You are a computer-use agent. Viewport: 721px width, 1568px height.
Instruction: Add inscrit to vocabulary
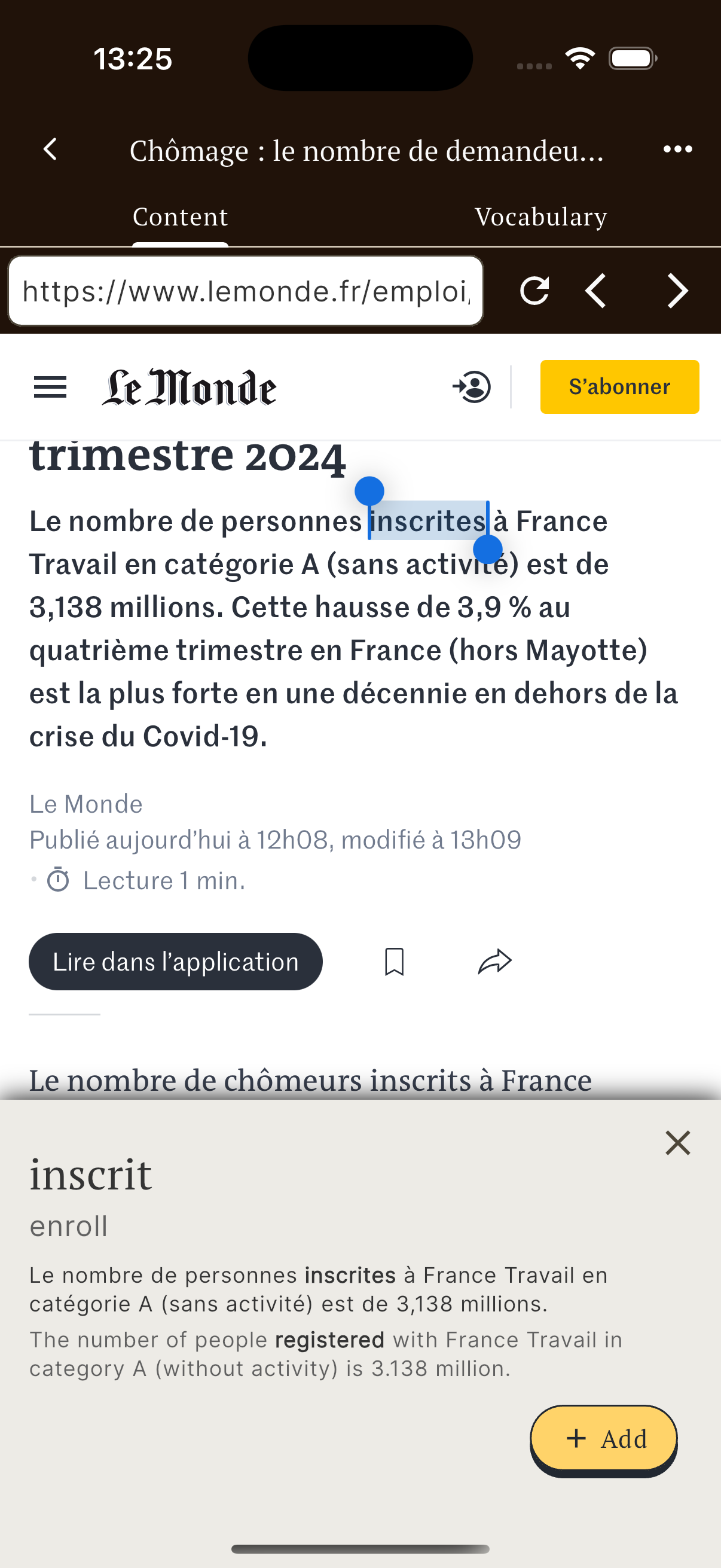click(604, 1439)
